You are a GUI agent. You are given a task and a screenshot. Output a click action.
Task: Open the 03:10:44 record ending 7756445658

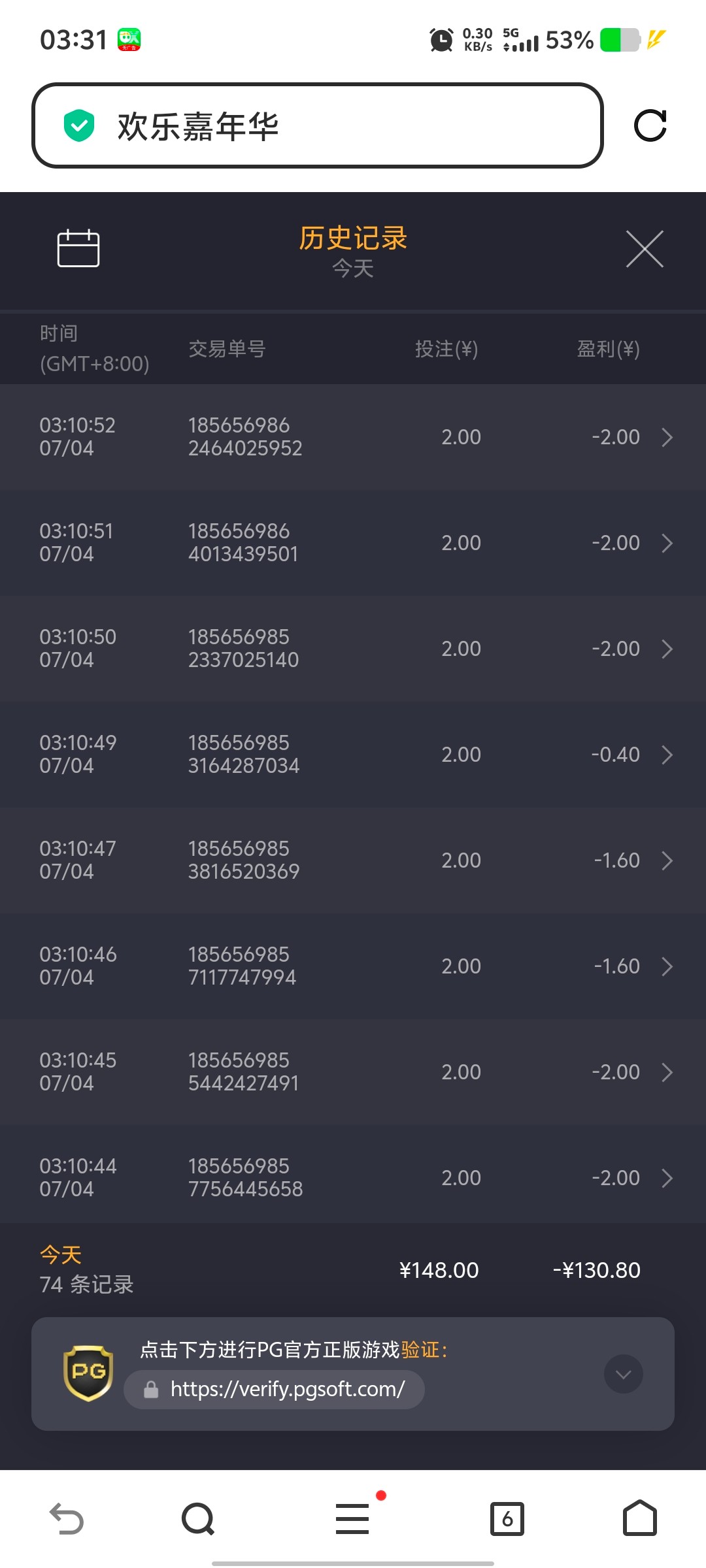tap(353, 1177)
